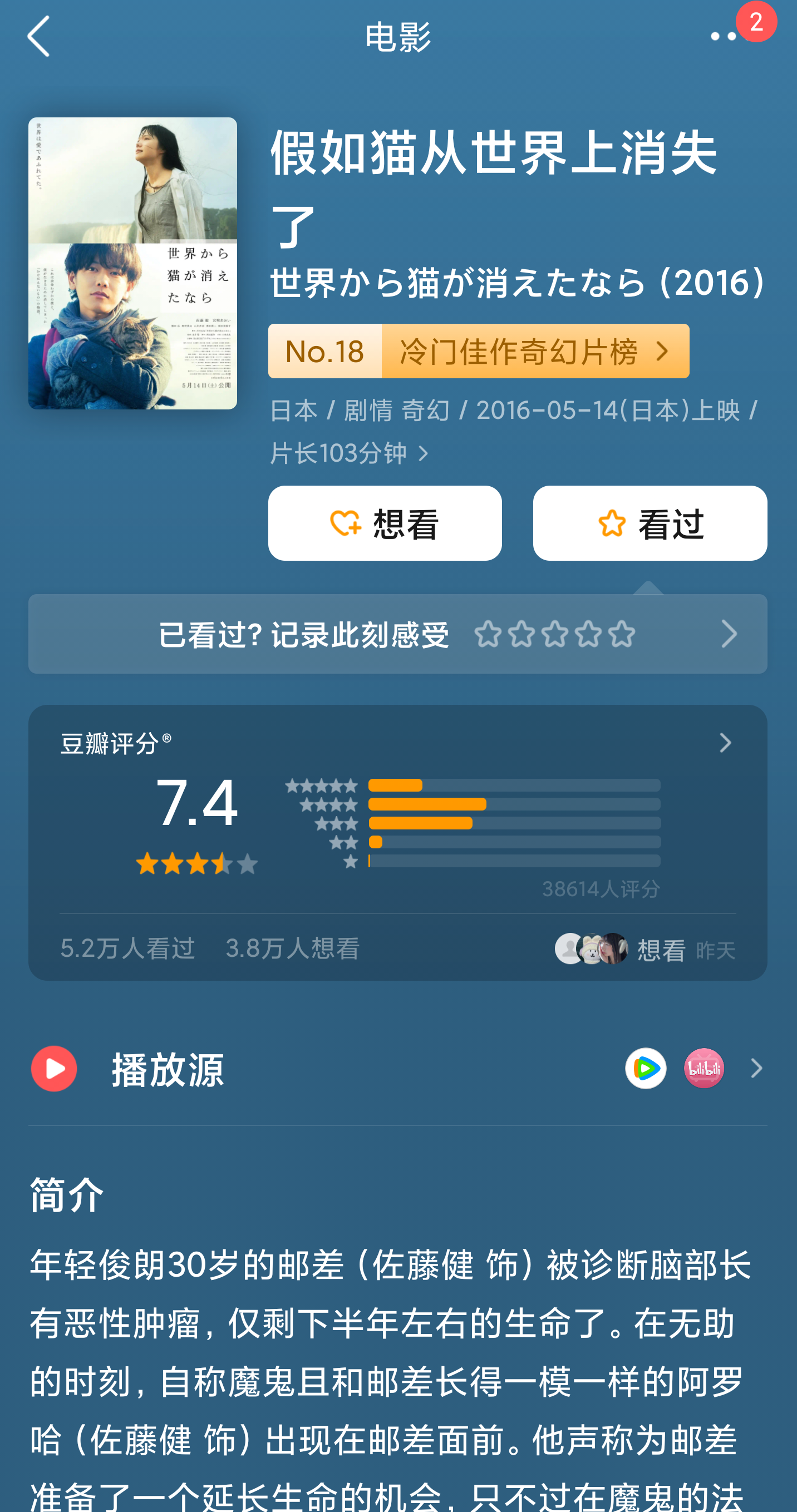Open 已看过? 记录此刻感受 rating prompt
This screenshot has height=1512, width=797.
pos(397,634)
